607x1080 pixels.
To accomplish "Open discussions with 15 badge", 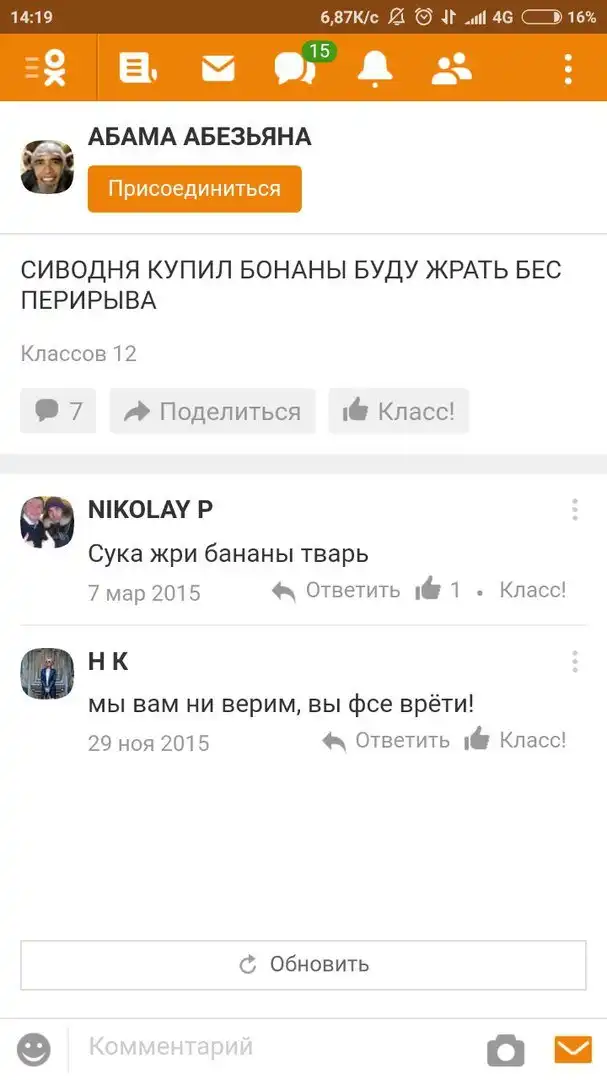I will click(296, 68).
